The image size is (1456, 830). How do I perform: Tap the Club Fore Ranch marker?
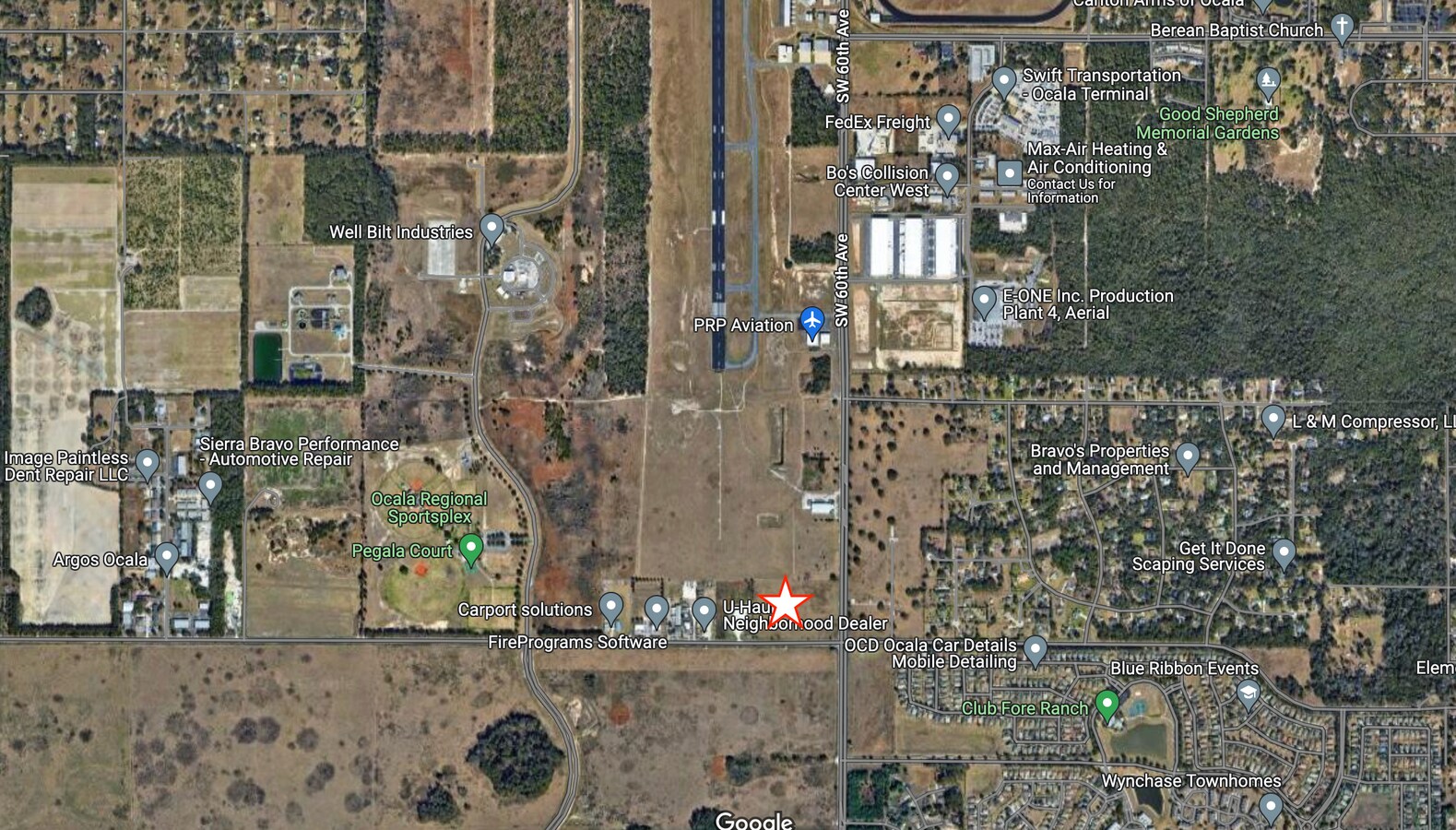1107,705
